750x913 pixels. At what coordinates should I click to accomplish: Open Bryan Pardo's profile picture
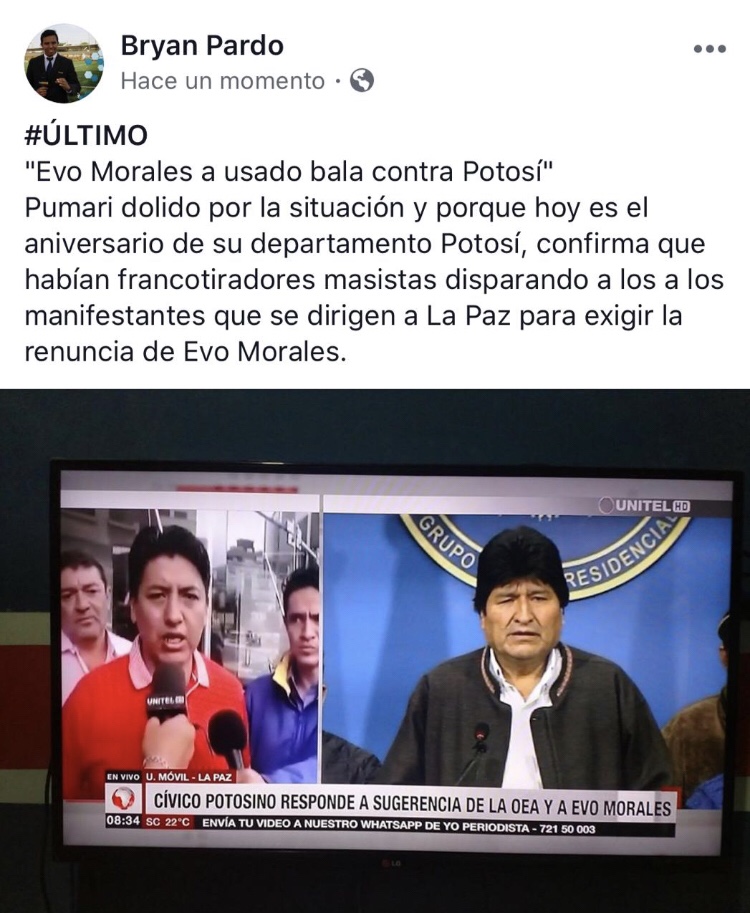pos(63,64)
